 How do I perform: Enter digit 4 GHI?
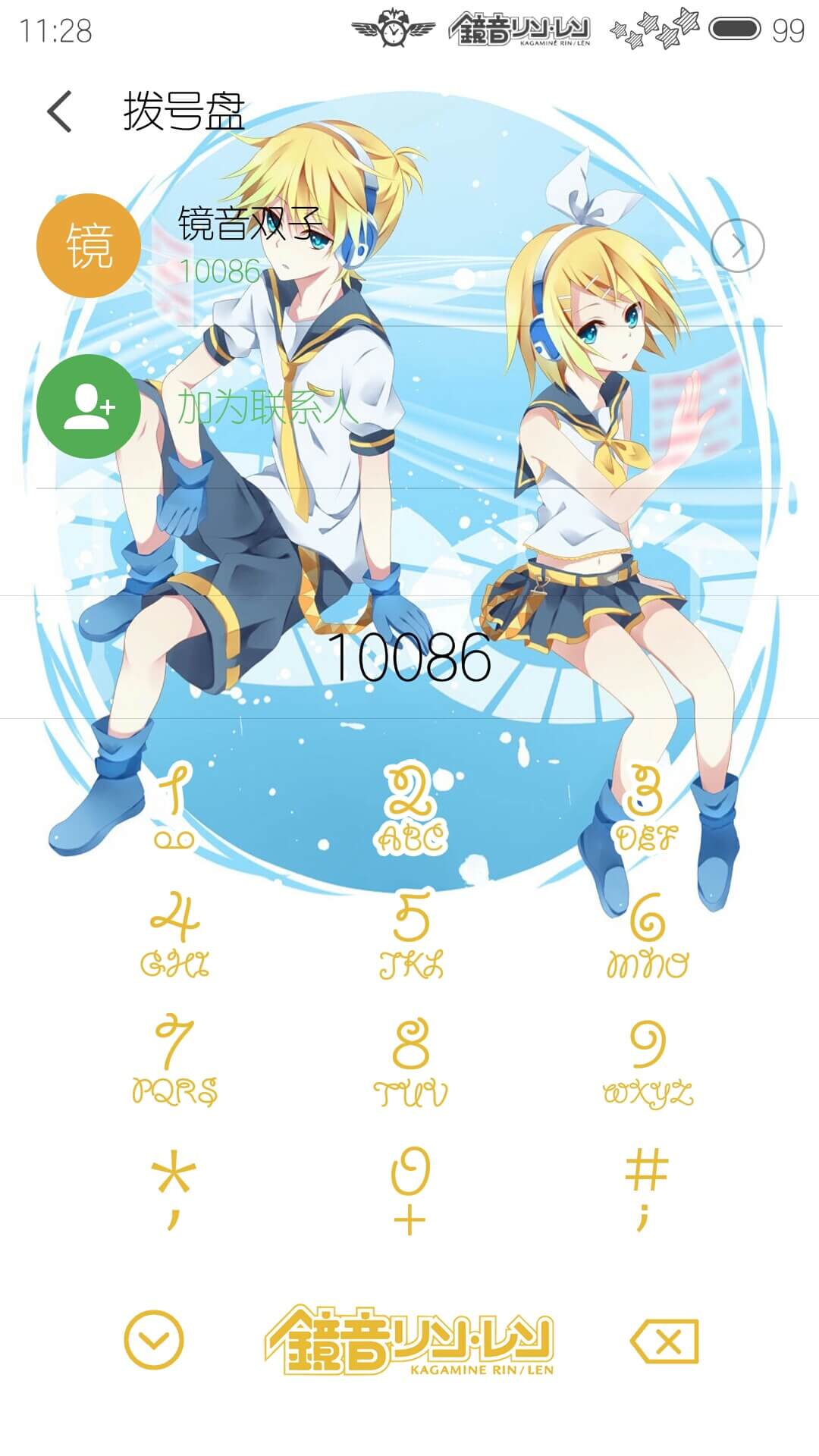click(174, 934)
